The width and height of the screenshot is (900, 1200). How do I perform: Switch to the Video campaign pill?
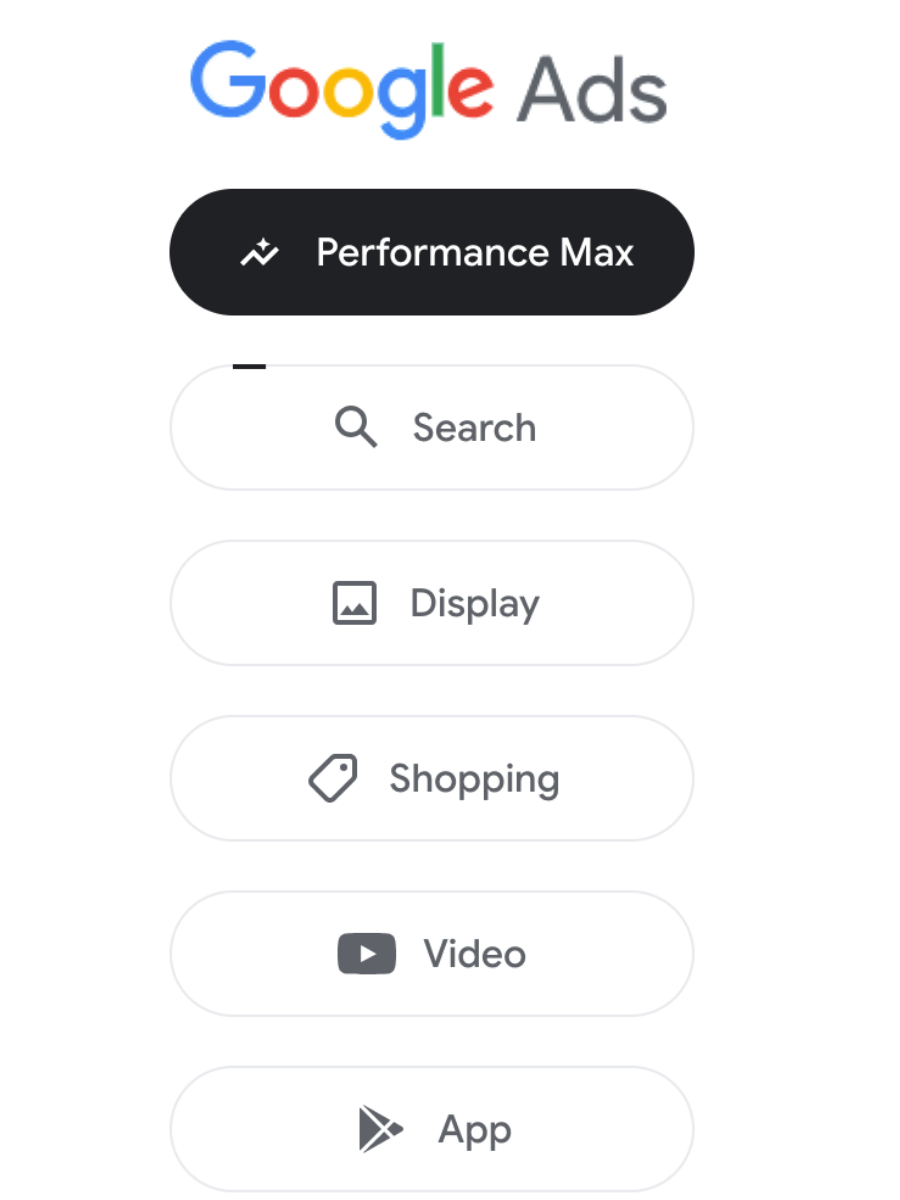pyautogui.click(x=430, y=953)
